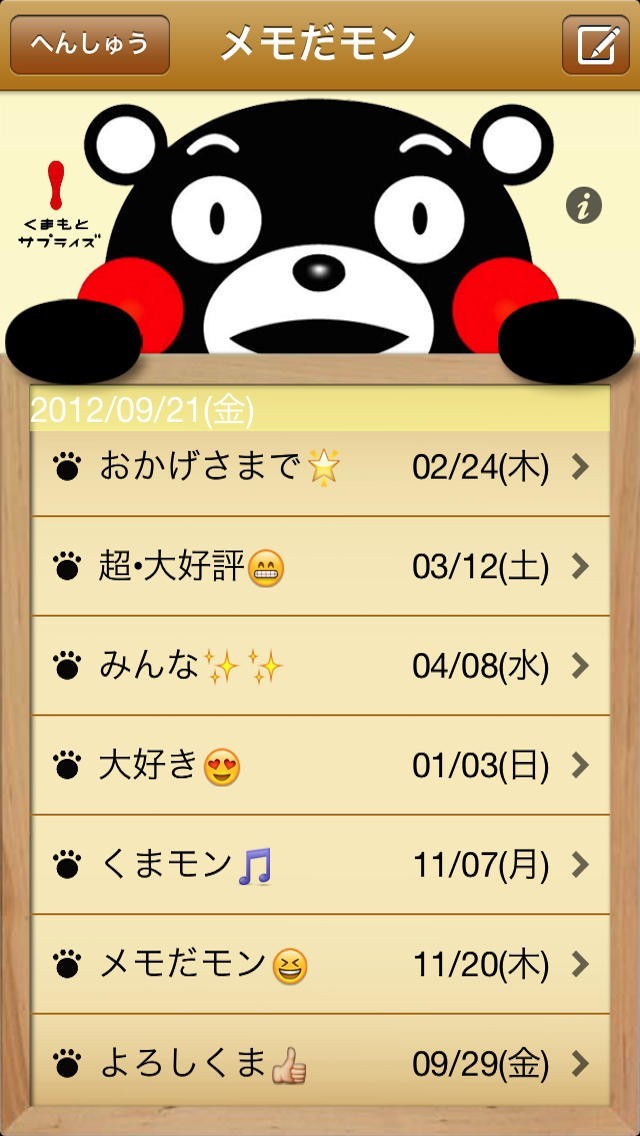Open the よろしくま memo
The image size is (640, 1136).
tap(320, 1064)
